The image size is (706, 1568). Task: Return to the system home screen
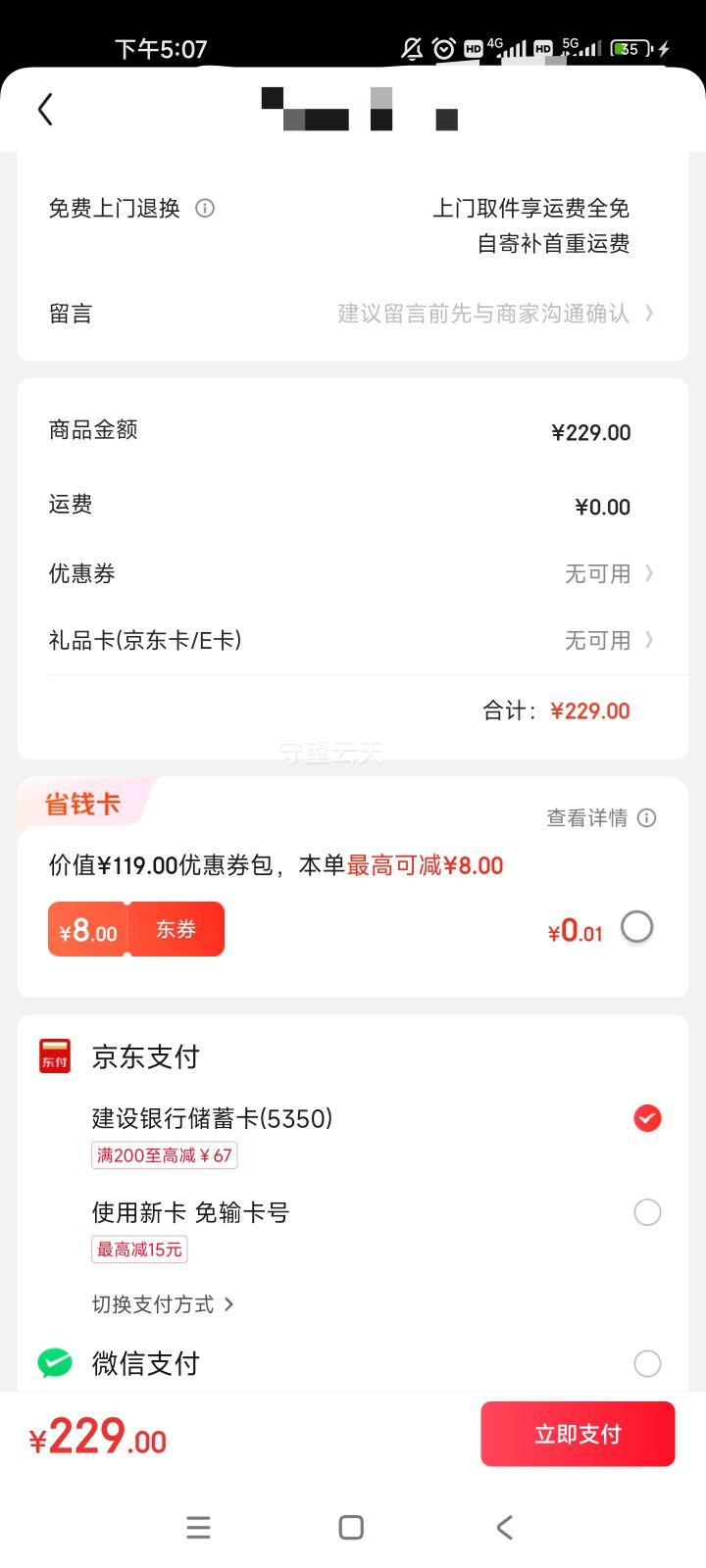[x=351, y=1527]
